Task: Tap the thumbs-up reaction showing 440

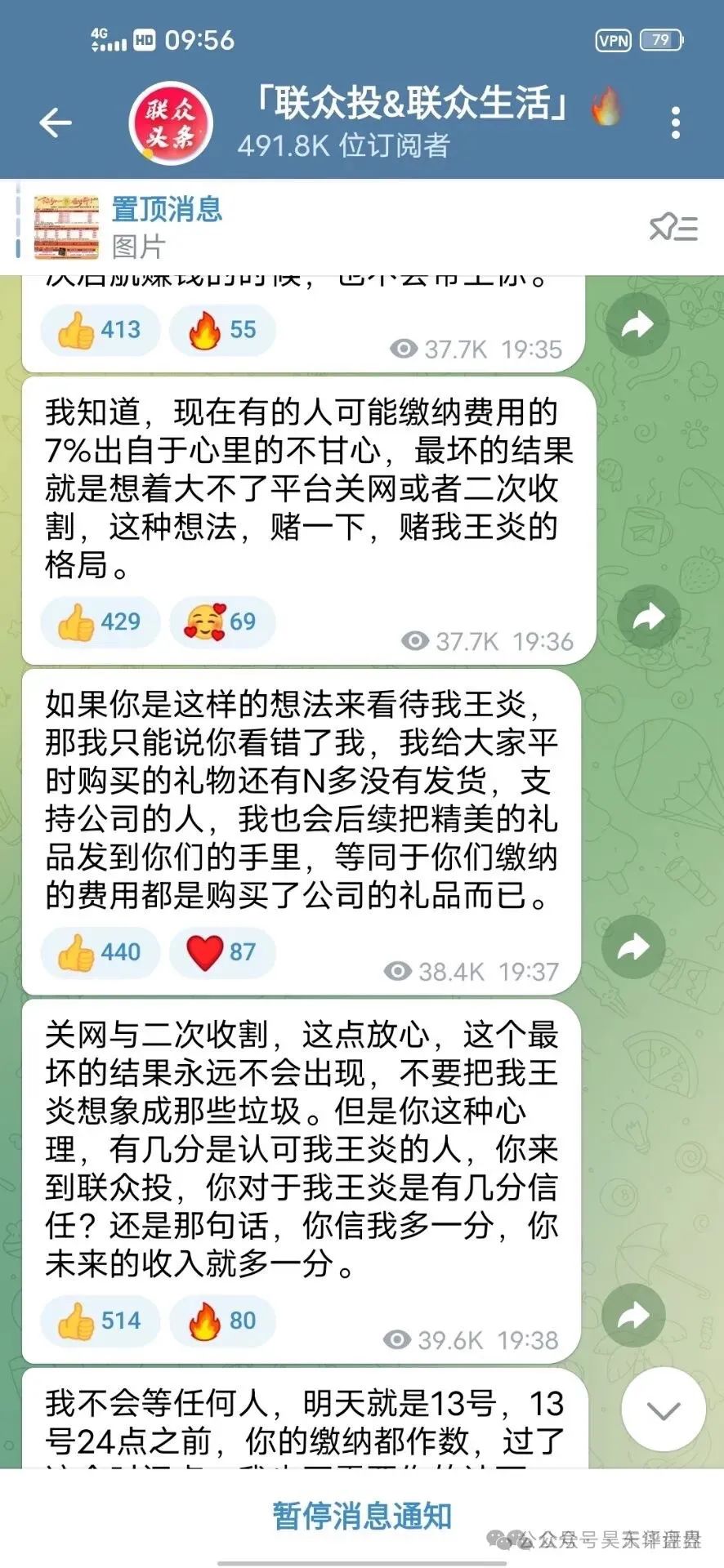Action: (100, 952)
